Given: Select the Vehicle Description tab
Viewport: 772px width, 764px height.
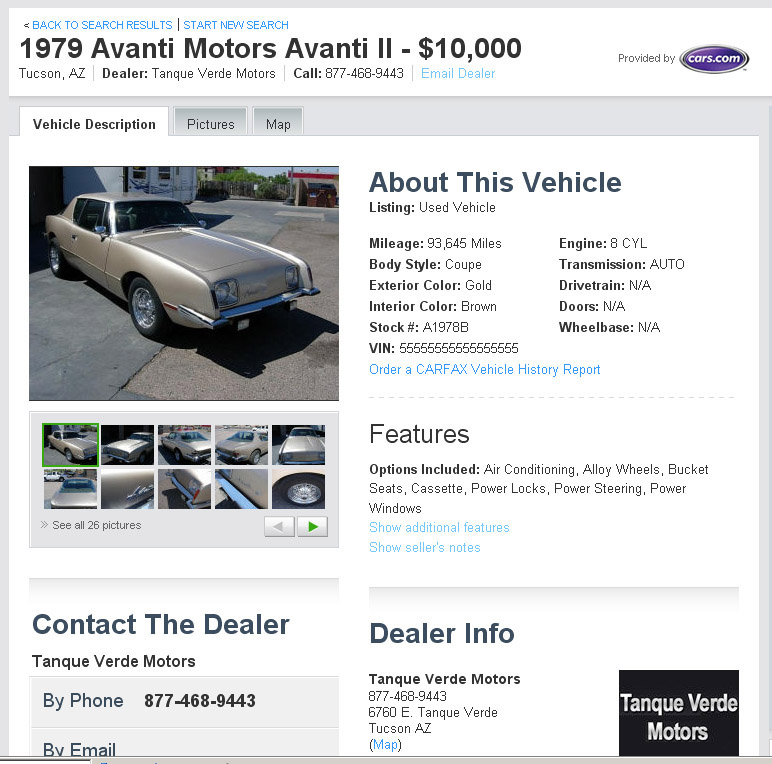Looking at the screenshot, I should pyautogui.click(x=94, y=124).
